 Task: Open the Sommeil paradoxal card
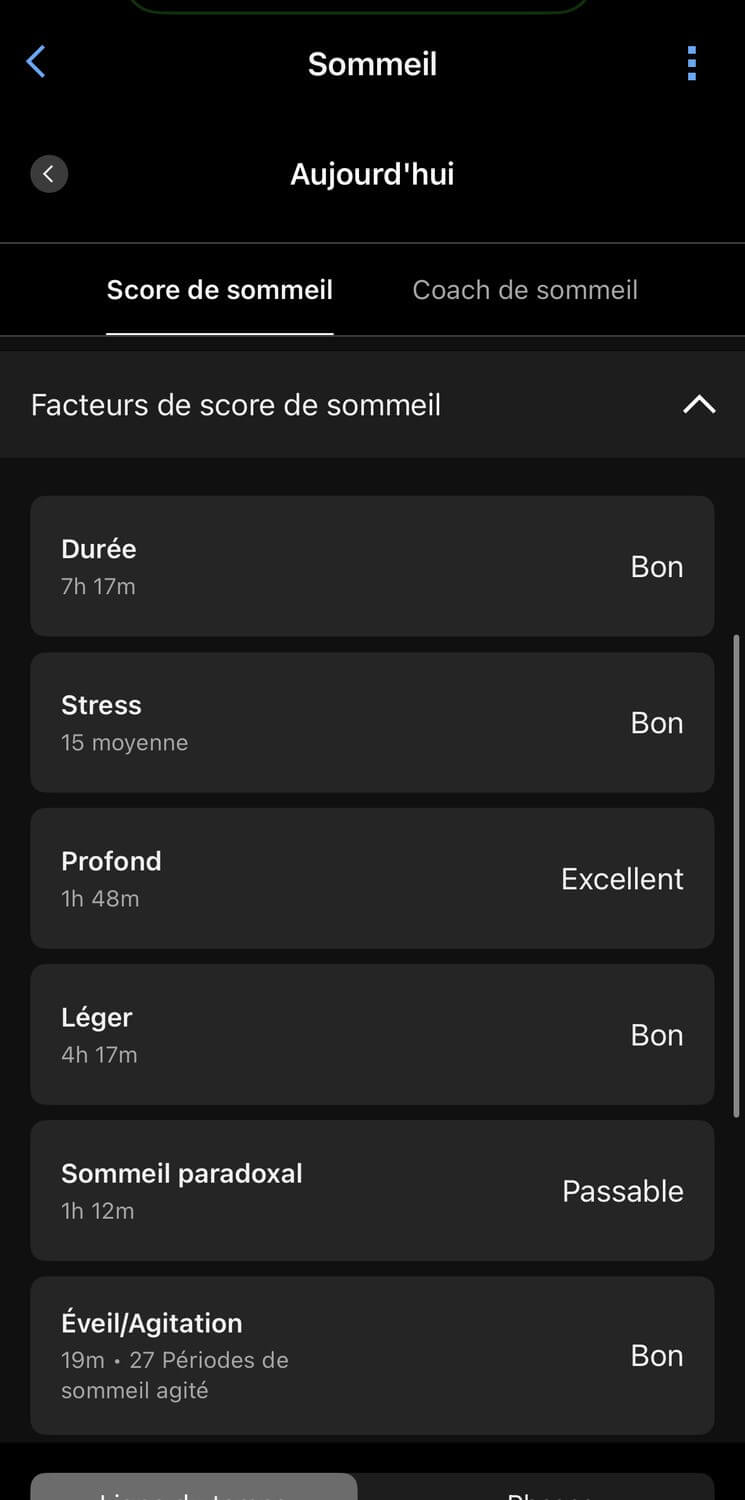372,1190
